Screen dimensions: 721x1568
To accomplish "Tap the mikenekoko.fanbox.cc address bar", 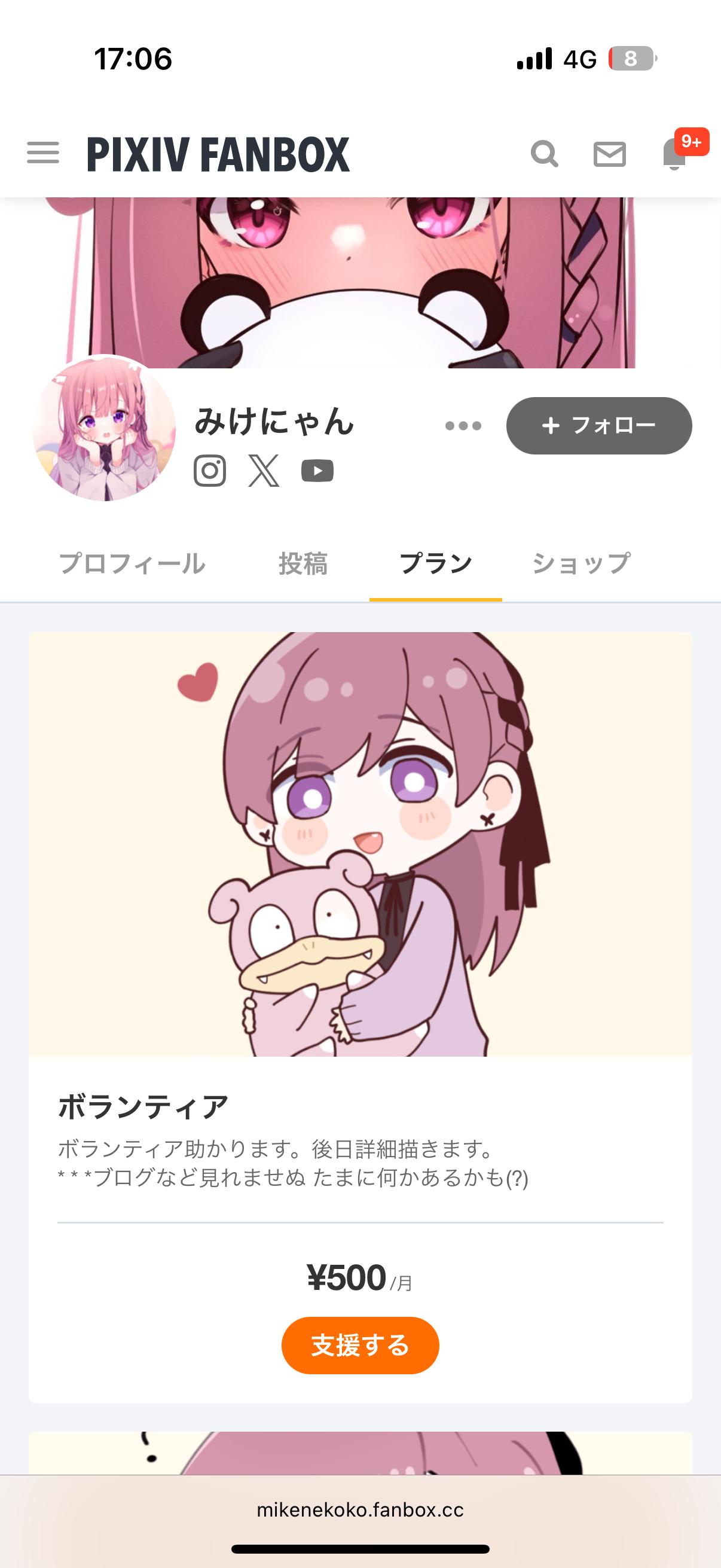I will coord(360,1509).
